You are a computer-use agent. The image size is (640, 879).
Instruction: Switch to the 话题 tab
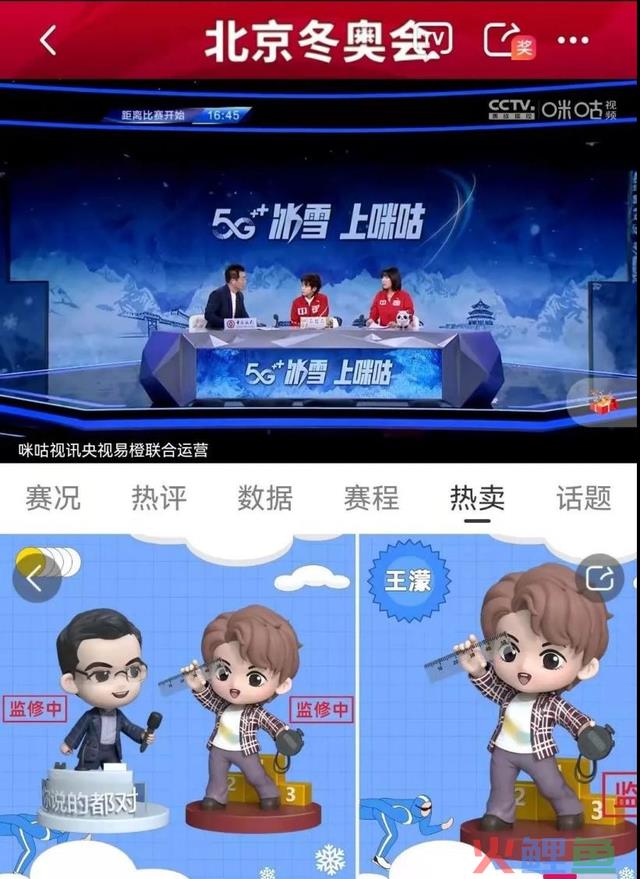[583, 497]
